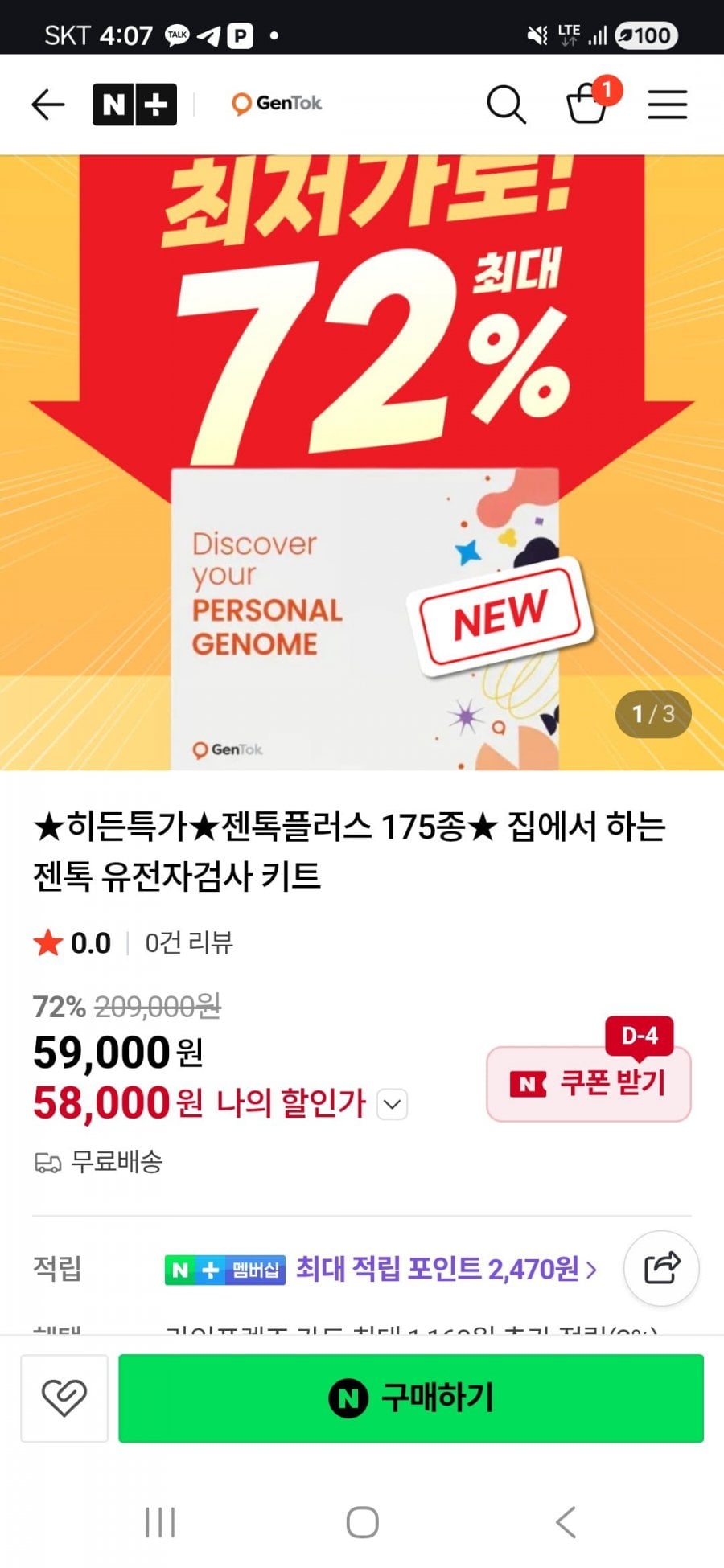Open the hamburger menu
The width and height of the screenshot is (724, 1568).
tap(667, 105)
